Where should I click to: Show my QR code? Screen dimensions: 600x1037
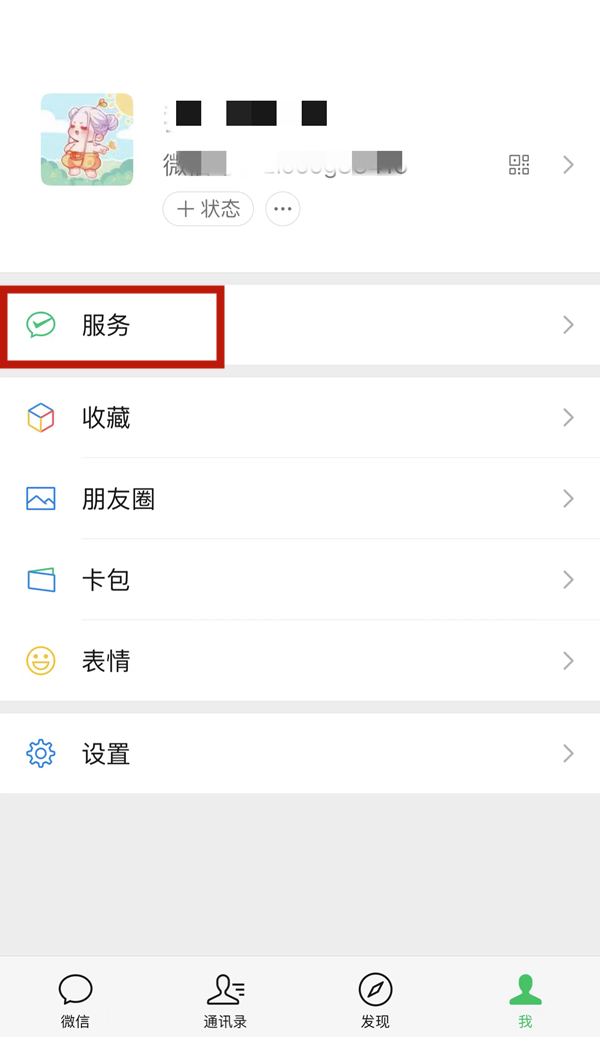[519, 165]
